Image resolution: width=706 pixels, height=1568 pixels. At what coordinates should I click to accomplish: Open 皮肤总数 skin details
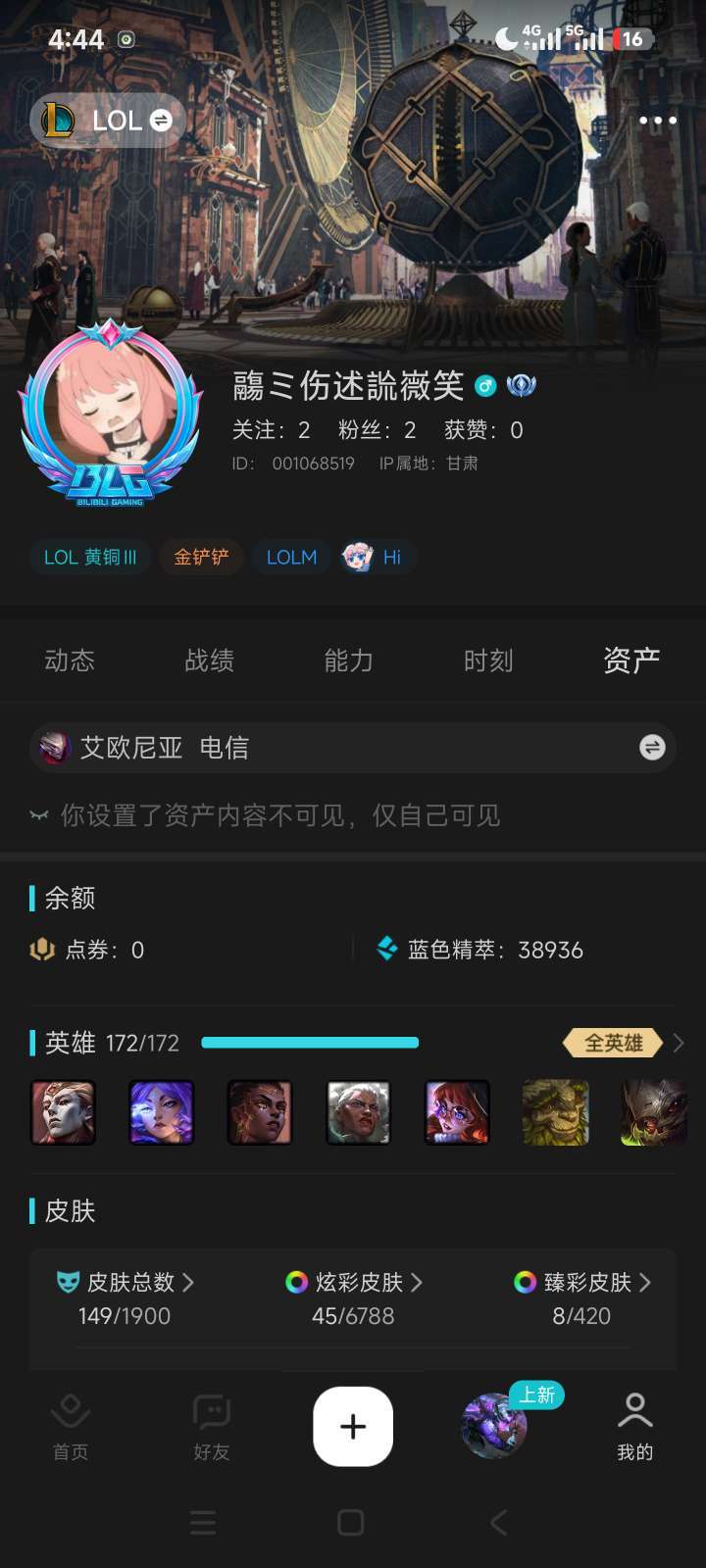(125, 1282)
